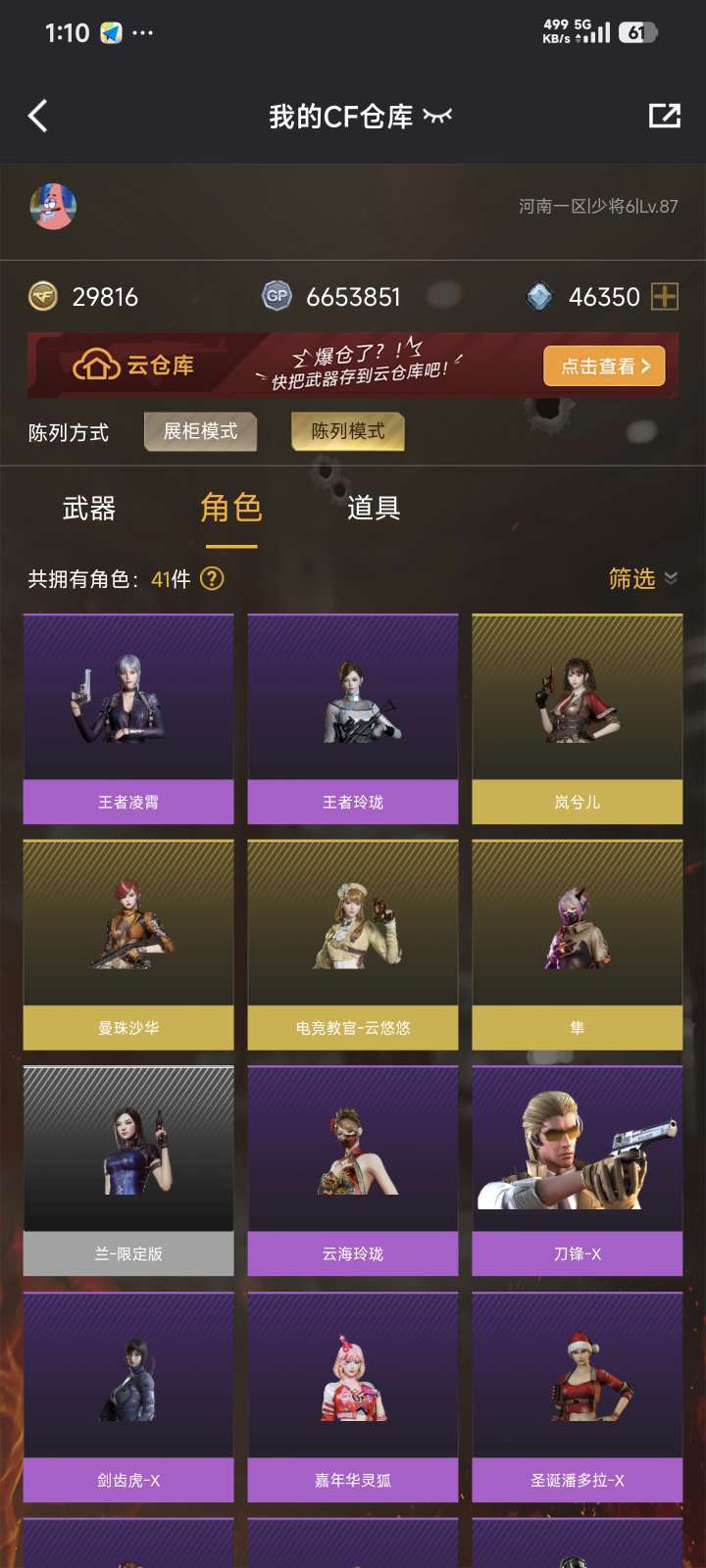This screenshot has height=1568, width=706.
Task: Switch display to 展柜模式 showcase mode
Action: click(x=202, y=431)
